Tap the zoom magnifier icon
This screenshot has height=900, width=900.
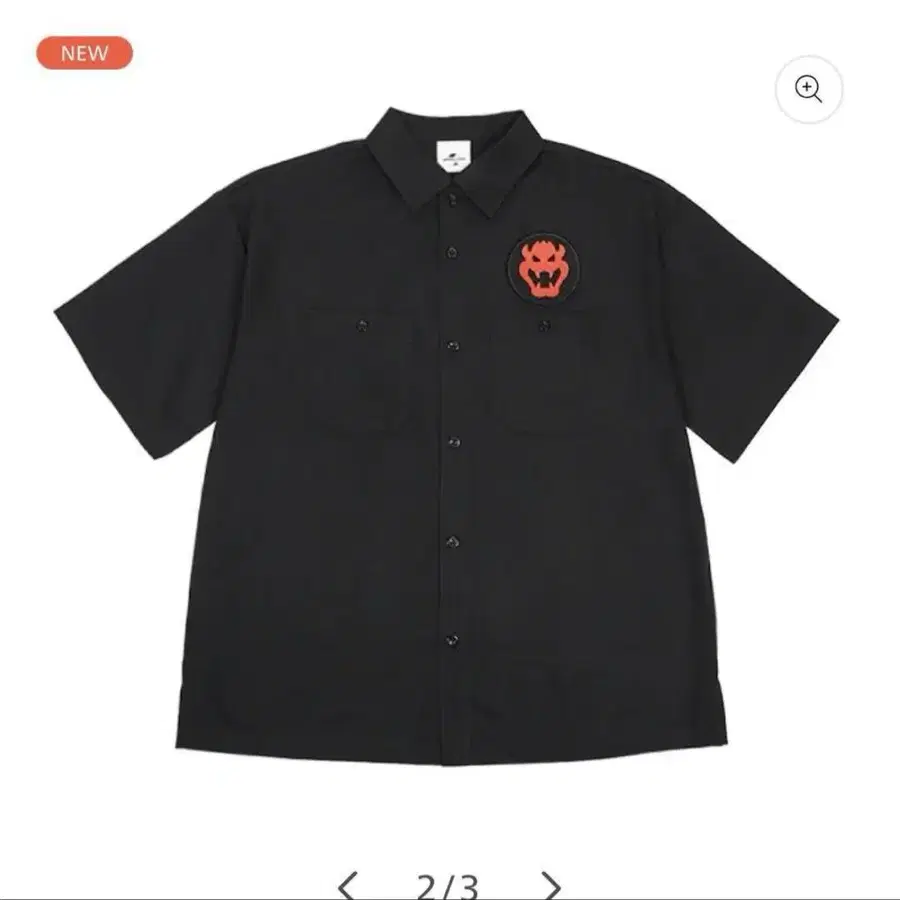pyautogui.click(x=808, y=89)
